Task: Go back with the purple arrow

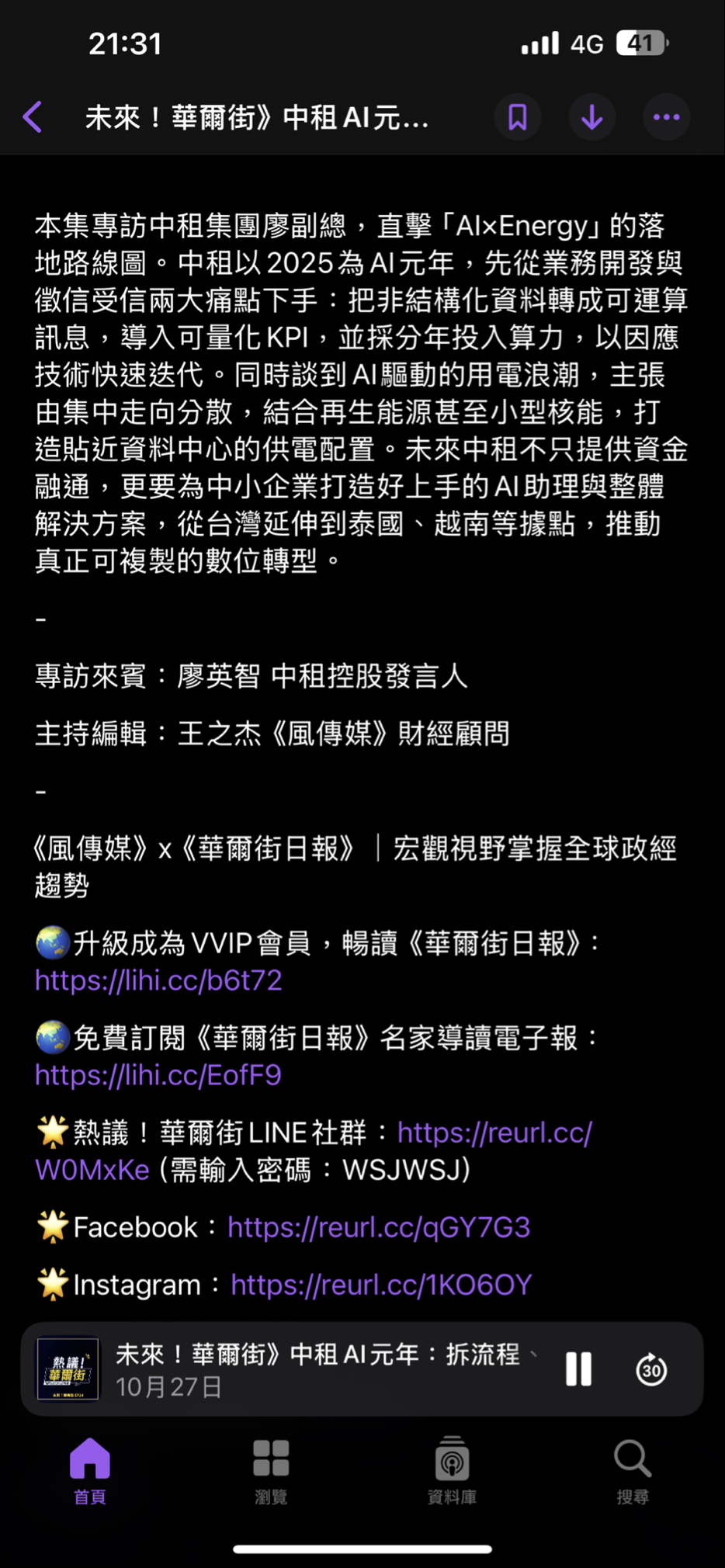Action: pyautogui.click(x=33, y=117)
